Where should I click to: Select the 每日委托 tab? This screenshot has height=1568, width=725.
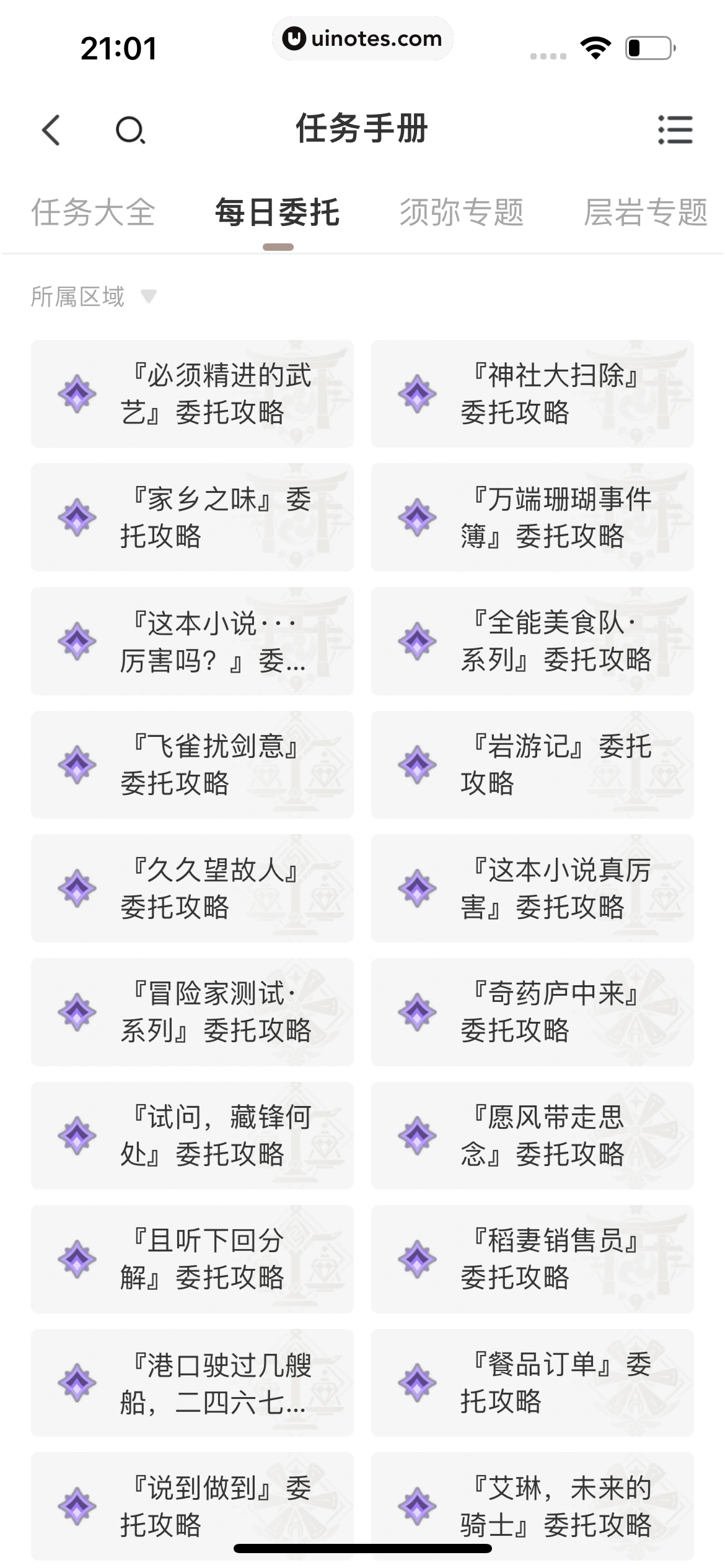[x=275, y=212]
